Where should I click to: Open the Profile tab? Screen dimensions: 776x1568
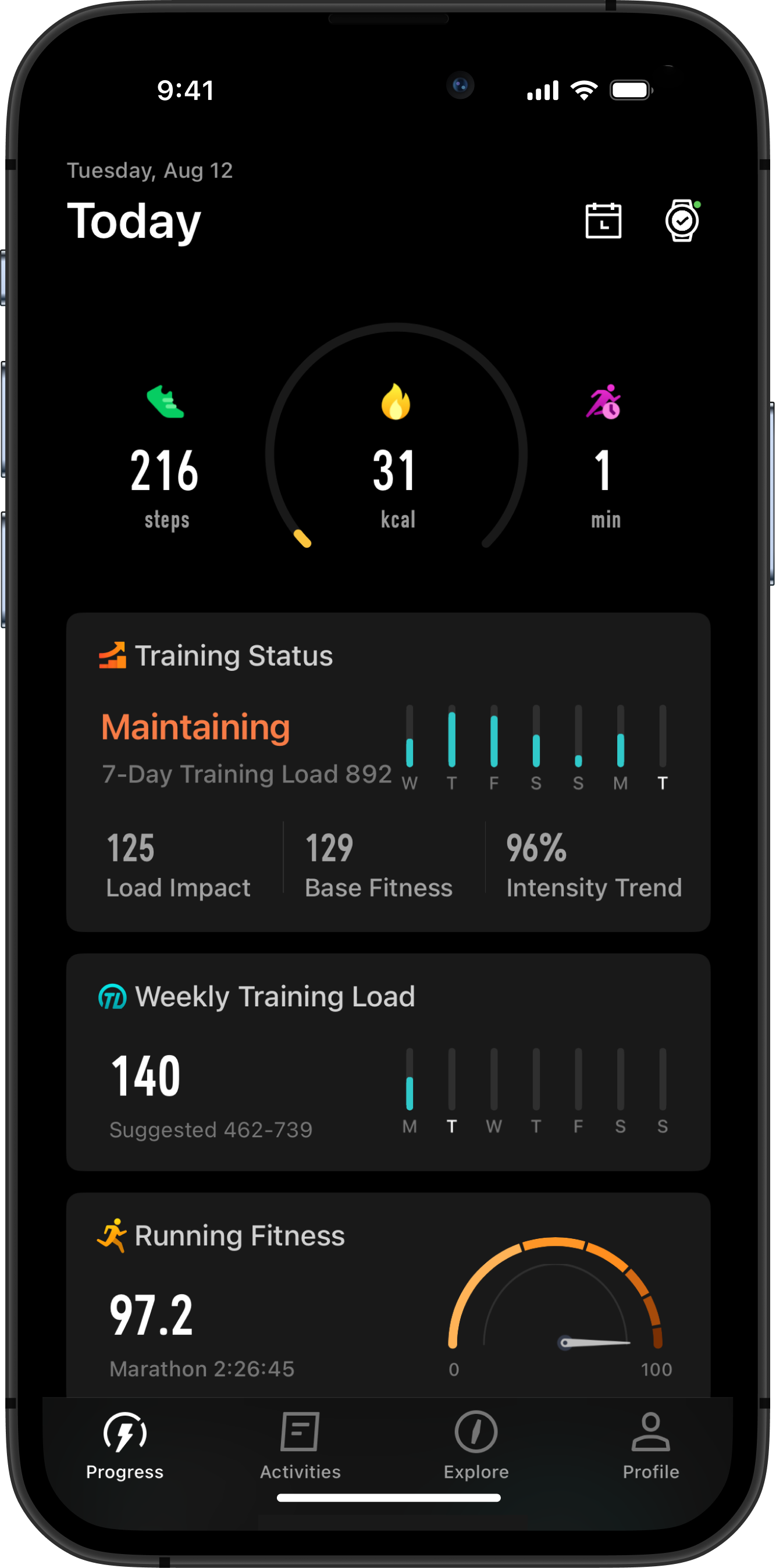(x=650, y=1446)
